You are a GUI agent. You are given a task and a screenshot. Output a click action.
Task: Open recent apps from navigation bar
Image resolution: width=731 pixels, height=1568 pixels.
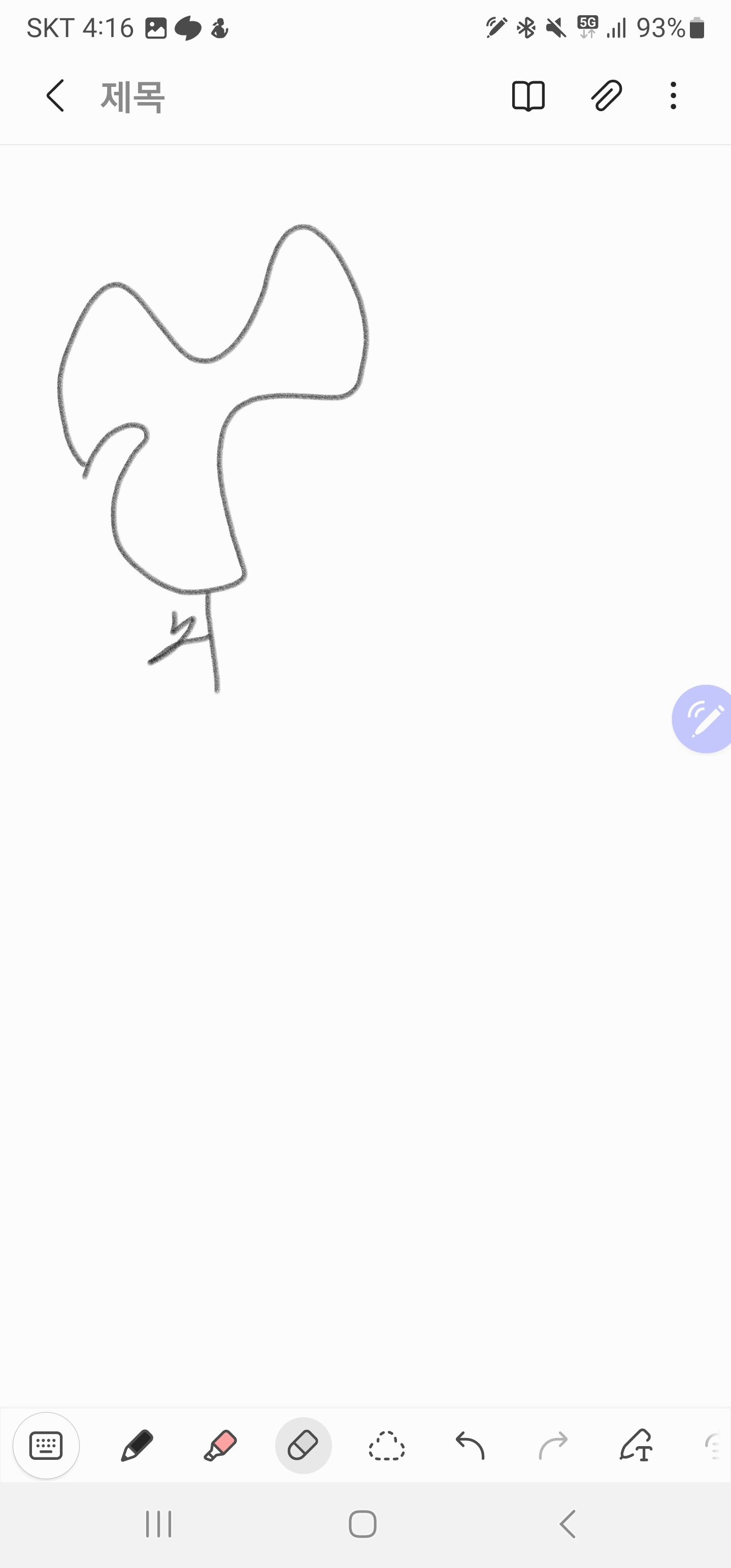[159, 1524]
